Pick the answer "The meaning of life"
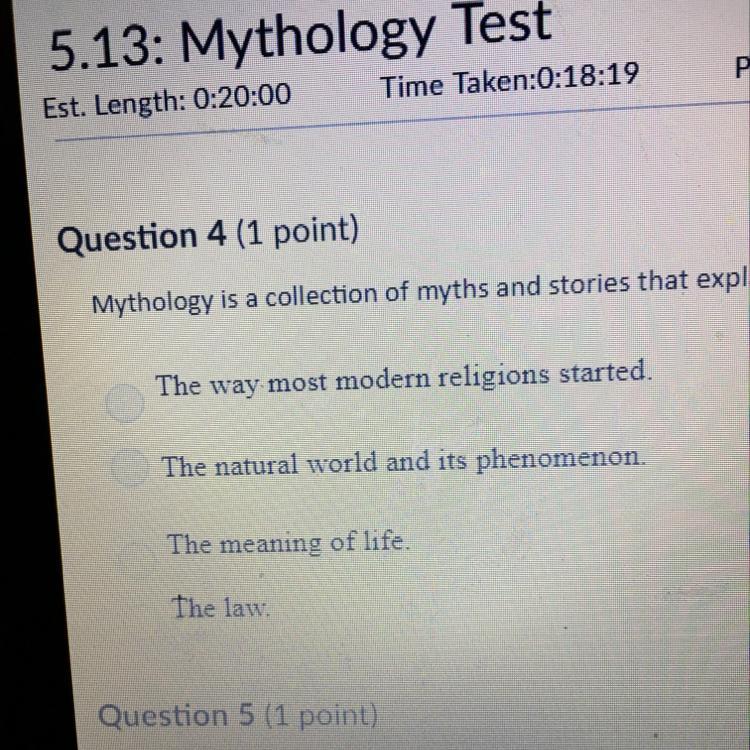The image size is (750, 750). [288, 544]
